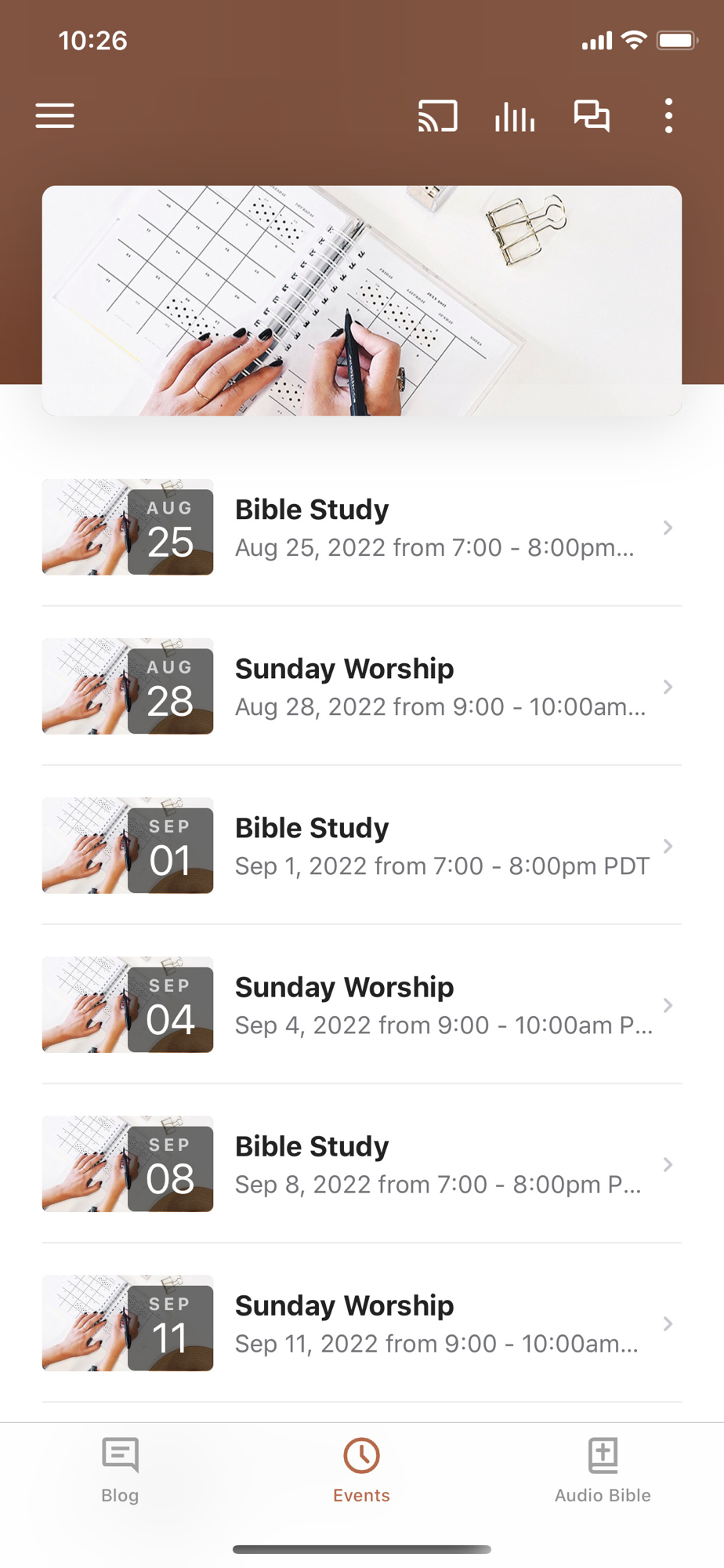Open the Aug 25 Bible Study event
Screen dimensions: 724x1568
click(x=361, y=527)
